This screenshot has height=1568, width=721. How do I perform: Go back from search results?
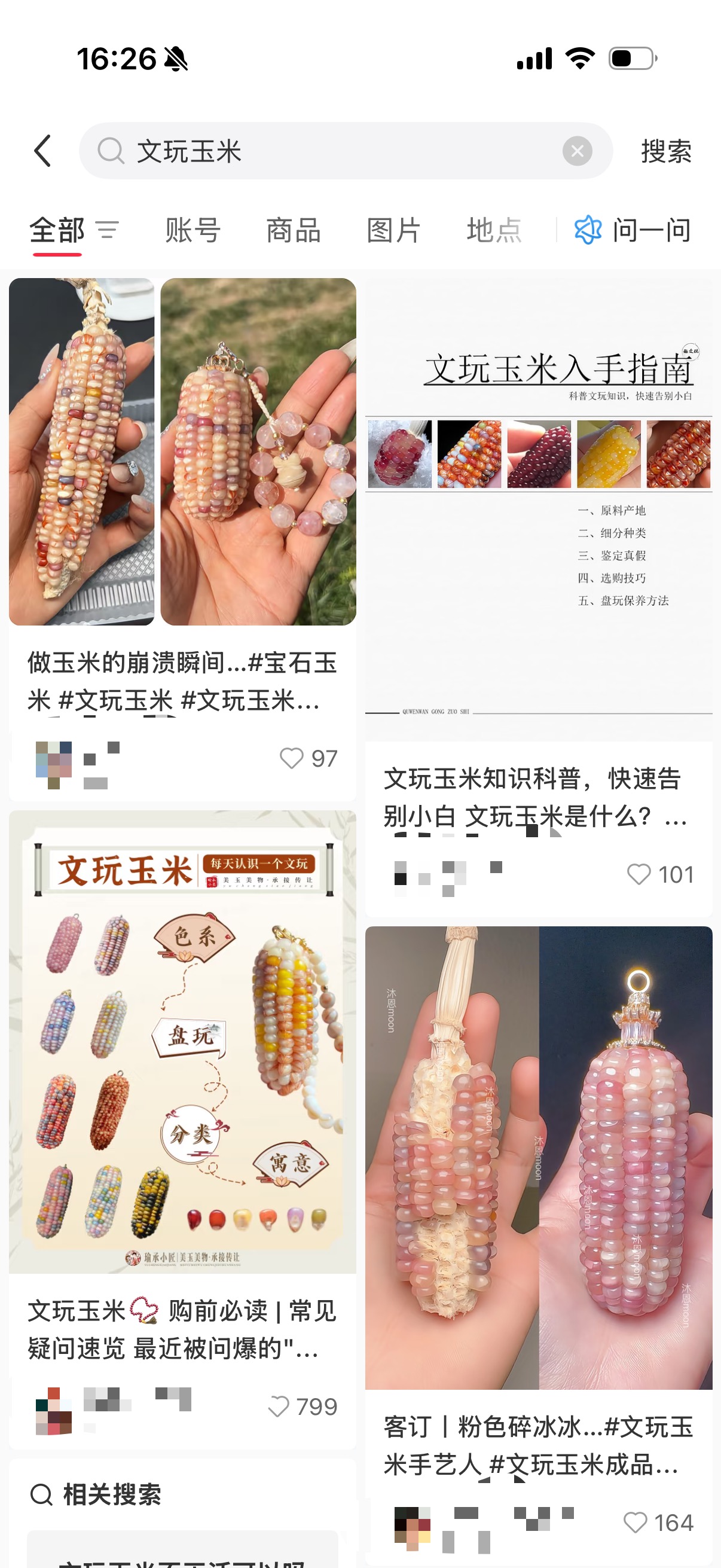(42, 151)
